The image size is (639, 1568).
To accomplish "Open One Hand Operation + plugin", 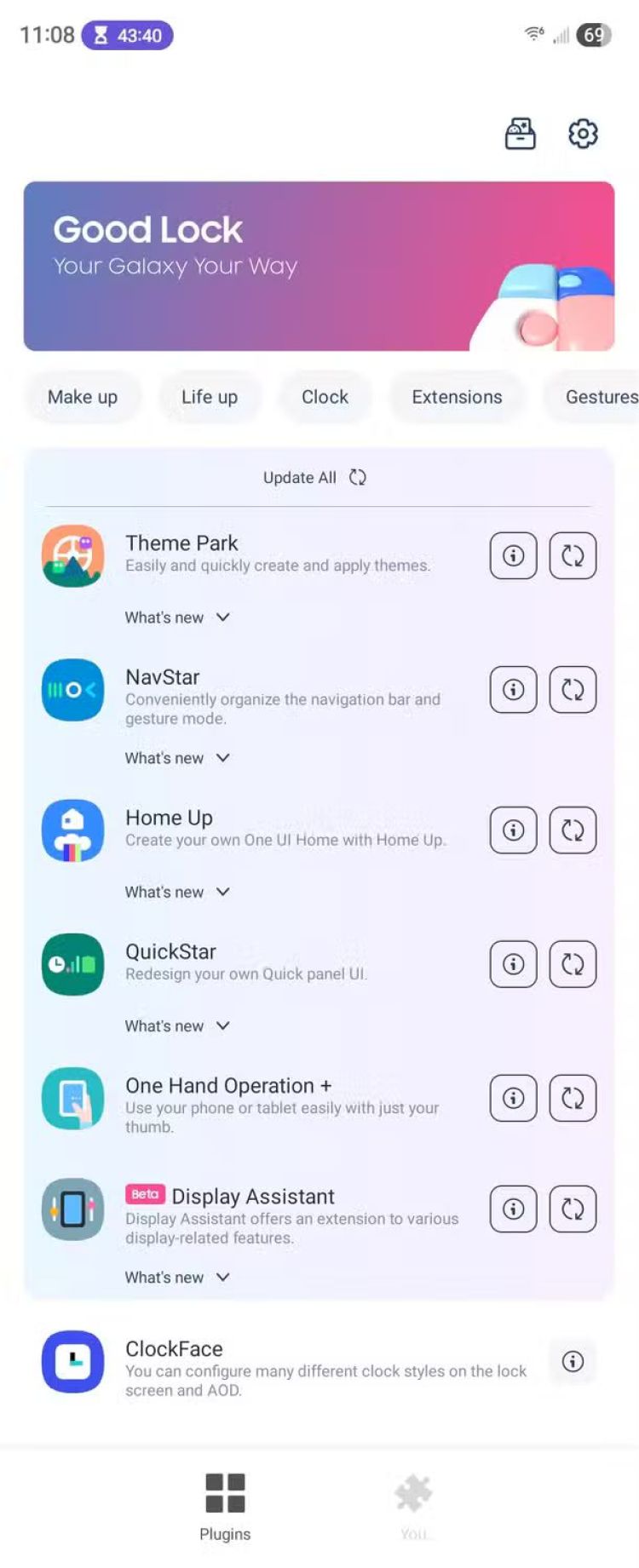I will pyautogui.click(x=228, y=1086).
